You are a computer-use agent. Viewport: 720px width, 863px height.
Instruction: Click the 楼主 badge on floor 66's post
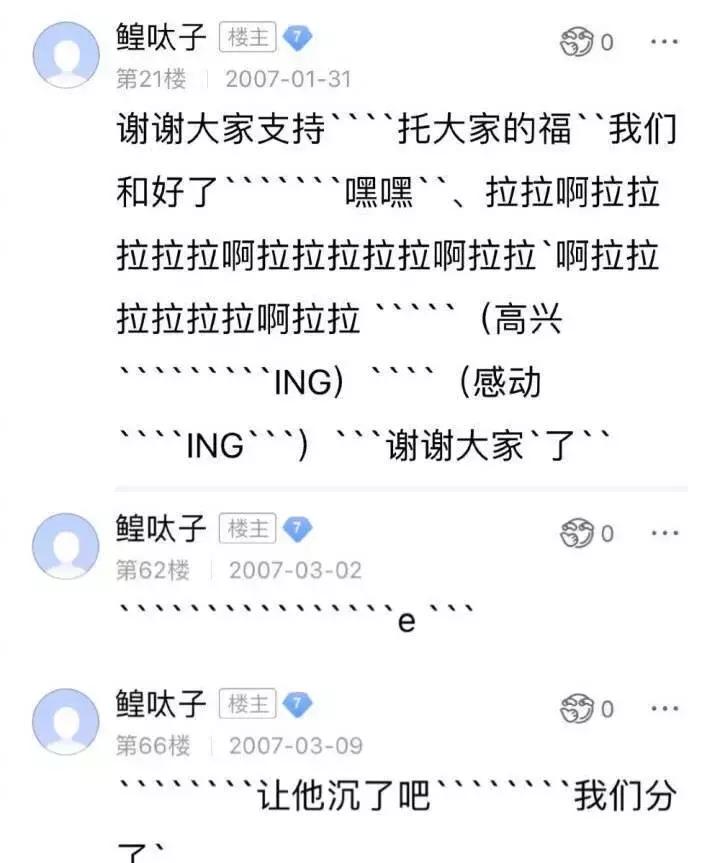pyautogui.click(x=246, y=700)
